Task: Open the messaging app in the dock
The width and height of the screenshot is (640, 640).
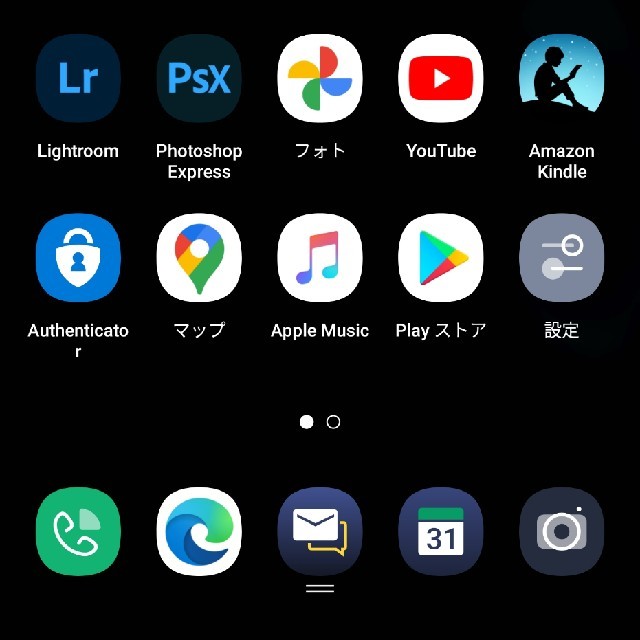Action: tap(320, 532)
